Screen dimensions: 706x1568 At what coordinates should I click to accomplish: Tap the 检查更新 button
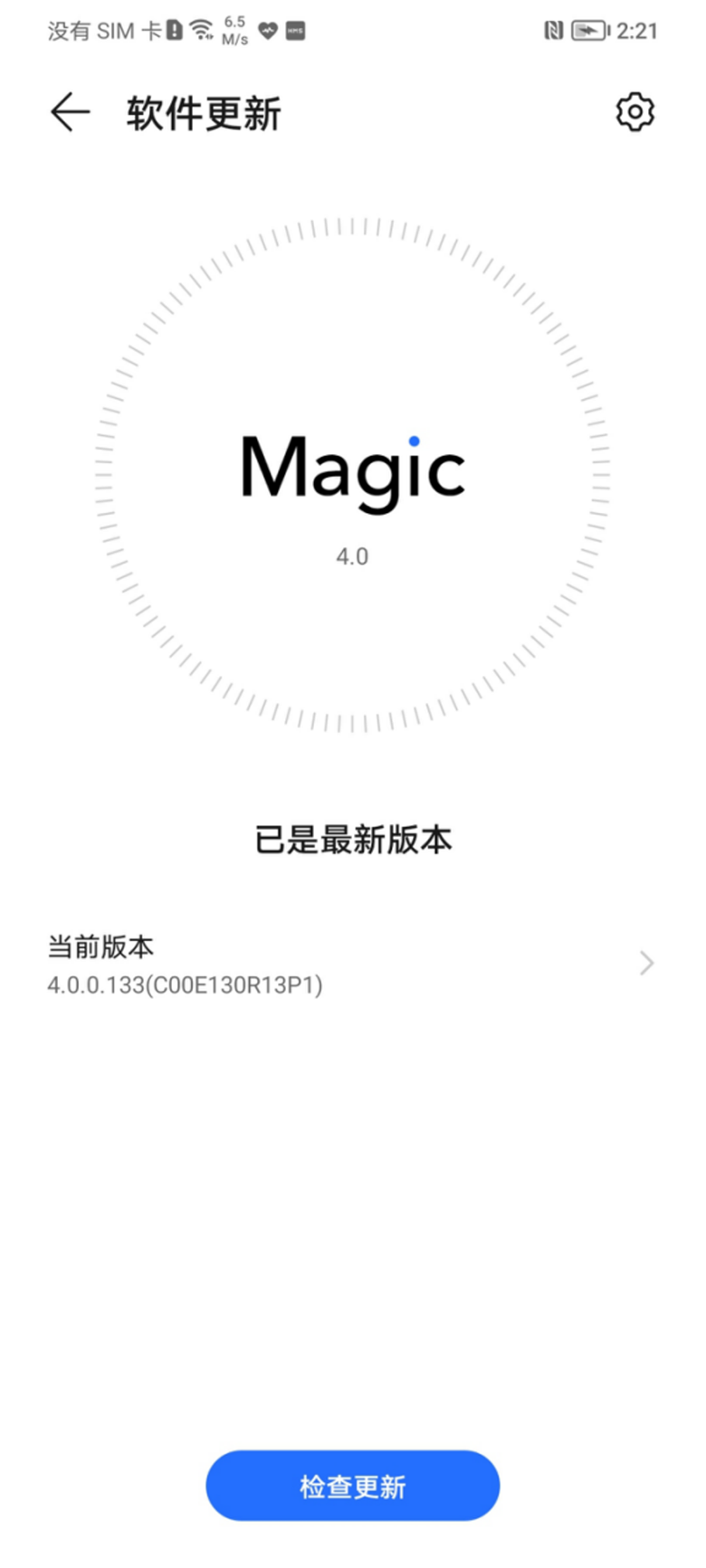point(353,1486)
